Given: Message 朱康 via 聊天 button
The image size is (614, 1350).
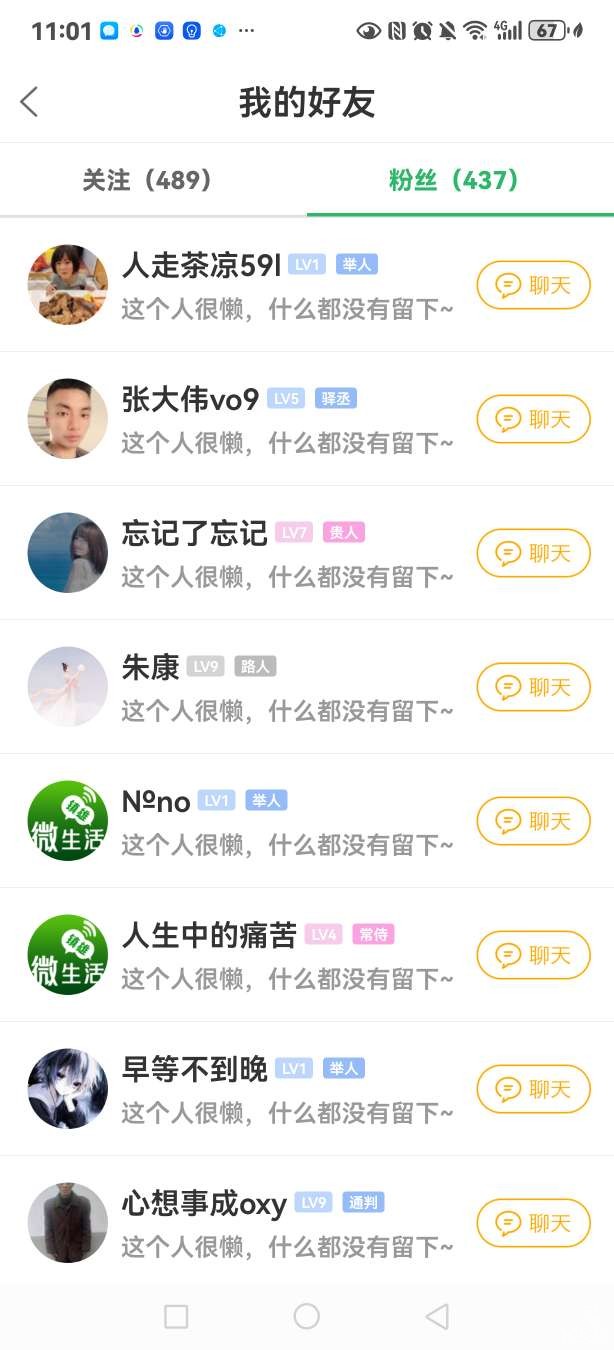Looking at the screenshot, I should 533,688.
